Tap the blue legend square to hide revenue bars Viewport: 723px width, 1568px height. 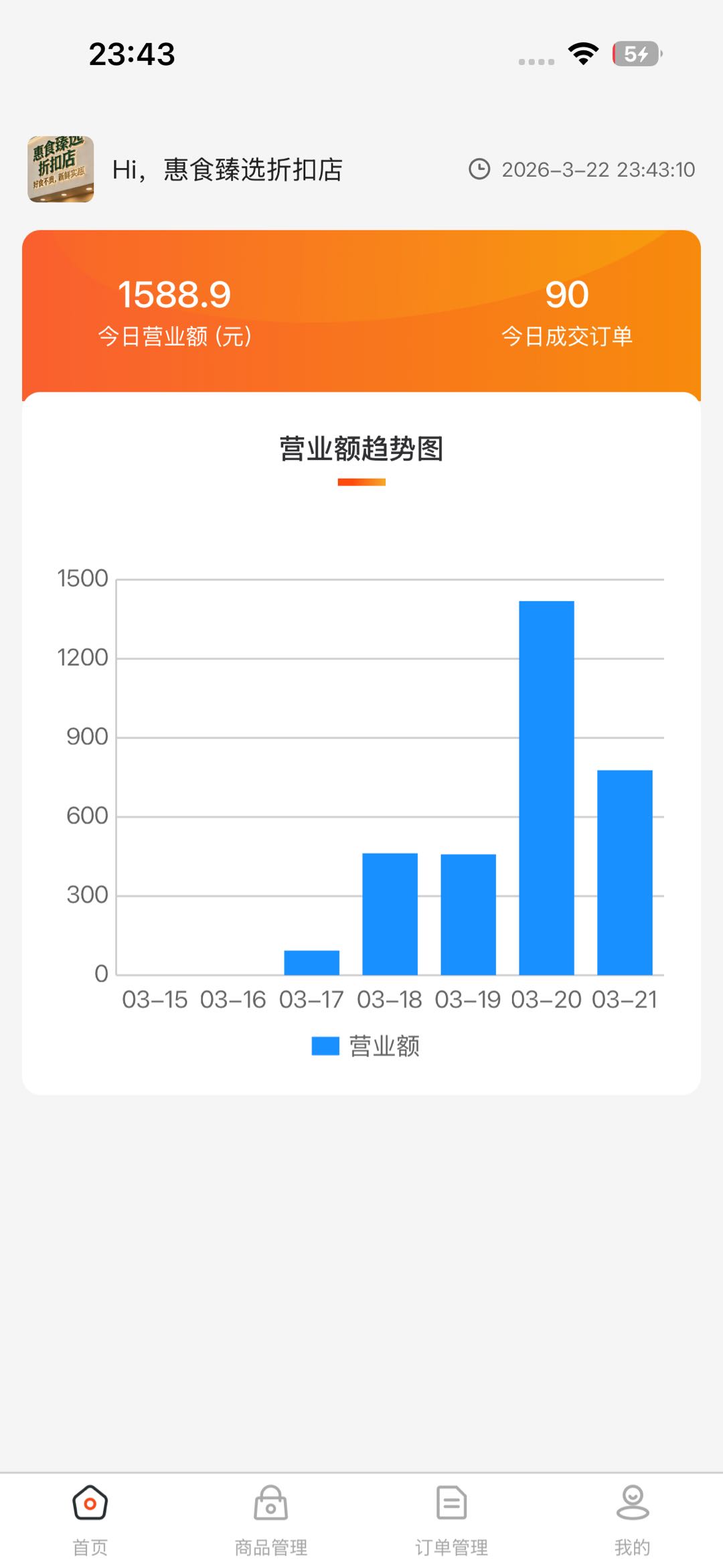327,1044
